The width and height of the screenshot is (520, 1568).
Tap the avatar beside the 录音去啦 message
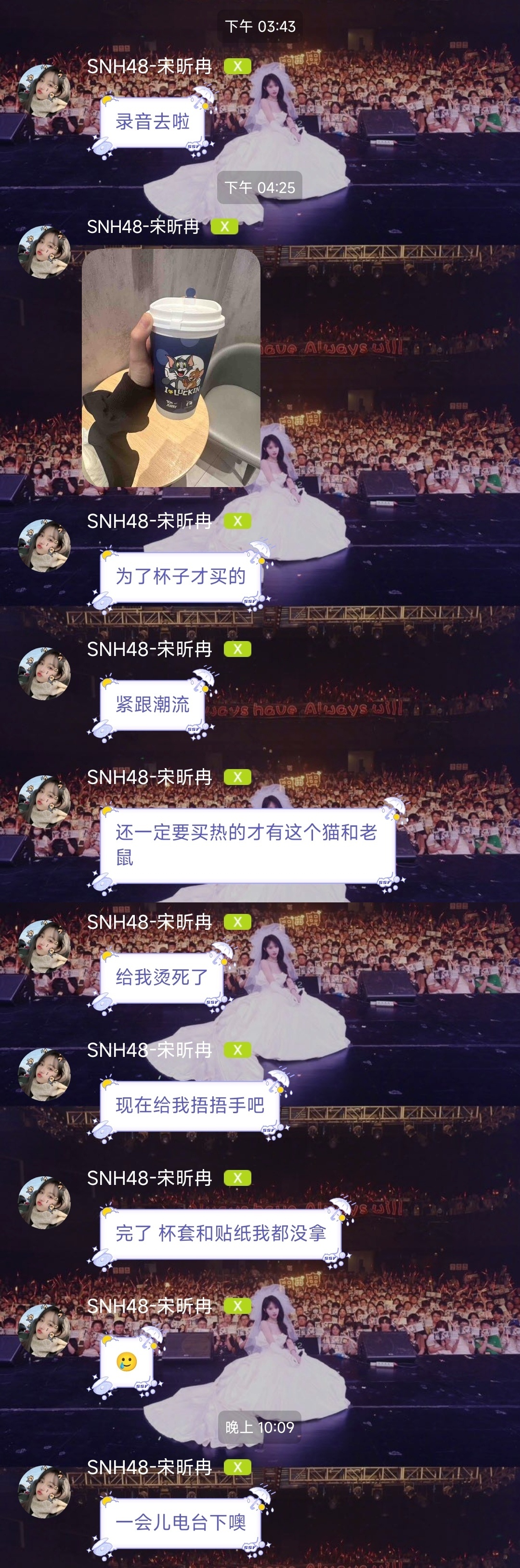click(44, 90)
